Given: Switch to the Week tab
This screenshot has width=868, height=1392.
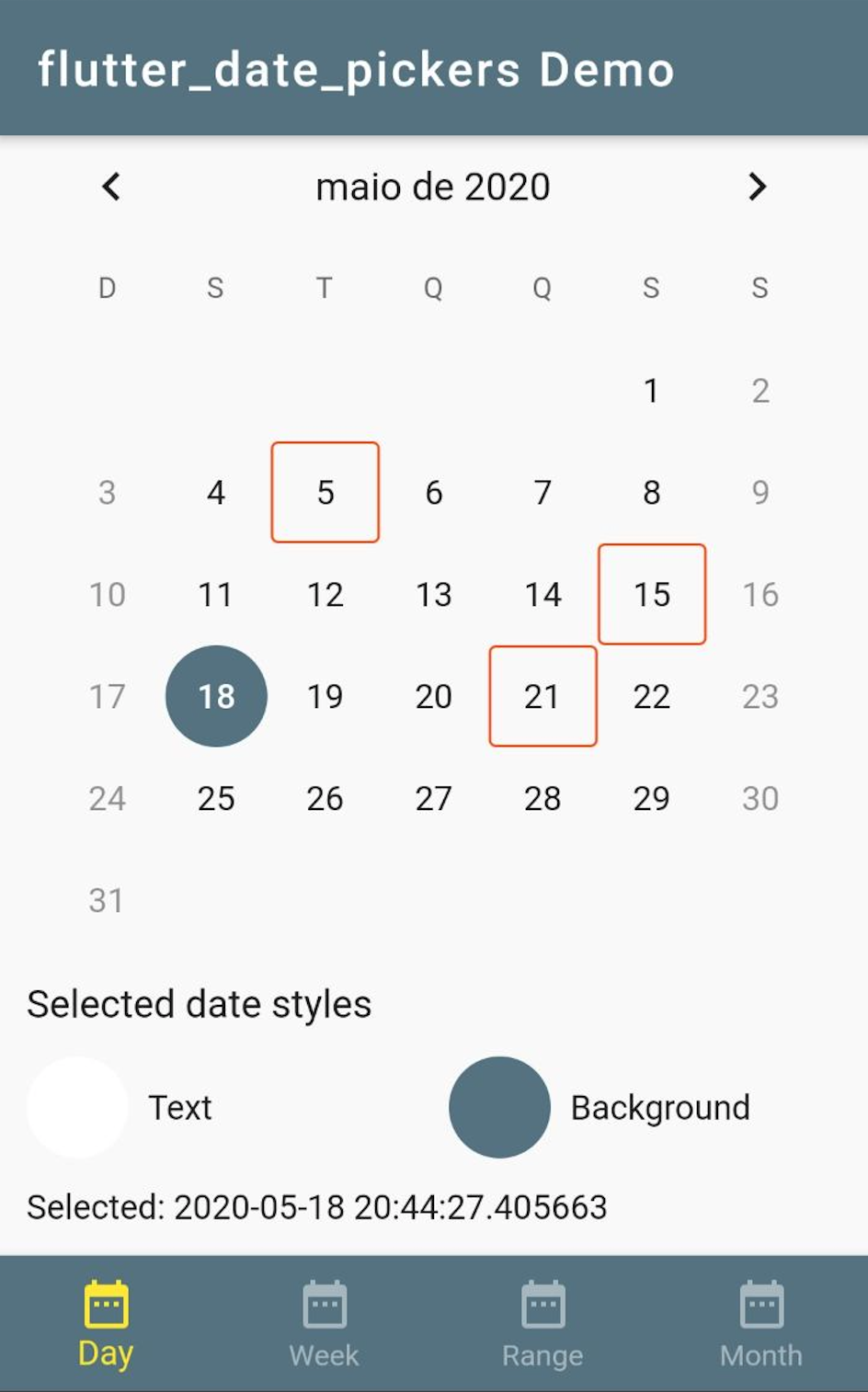Looking at the screenshot, I should click(323, 1324).
